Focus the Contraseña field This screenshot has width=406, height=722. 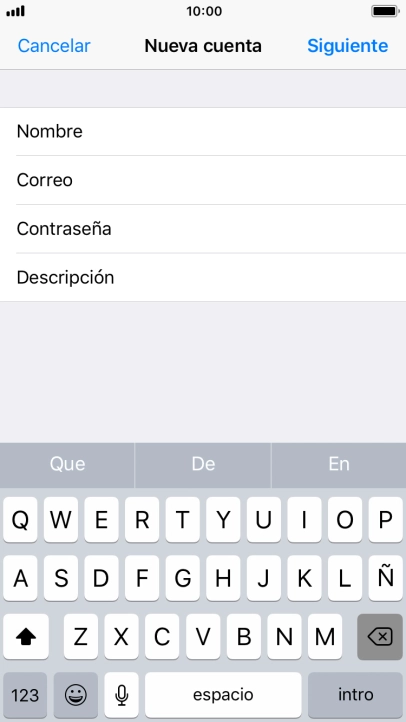[203, 229]
